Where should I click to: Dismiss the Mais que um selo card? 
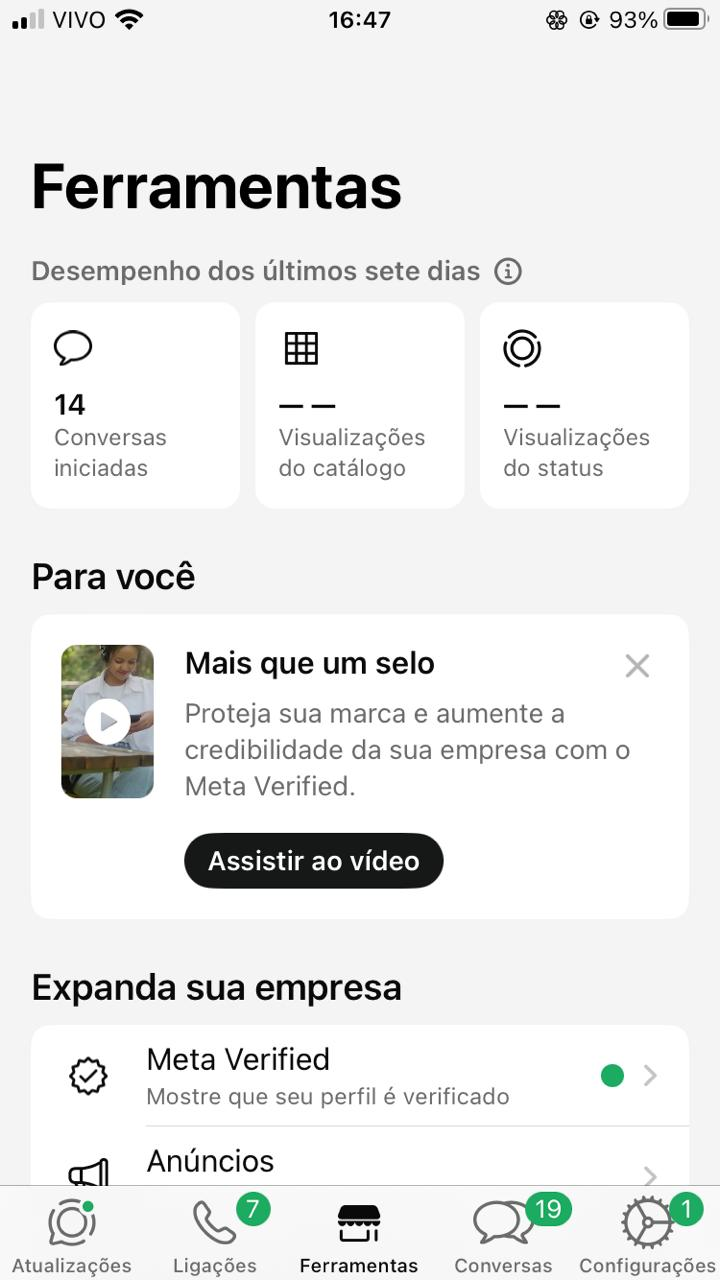coord(637,666)
